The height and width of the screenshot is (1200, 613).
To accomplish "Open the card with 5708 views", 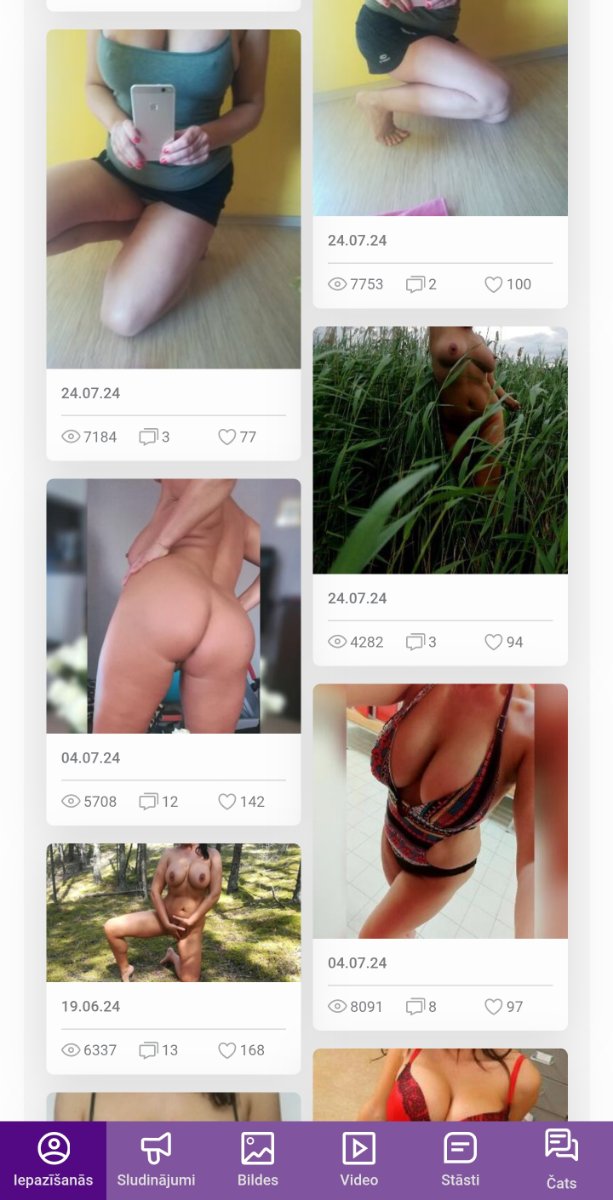I will (x=173, y=652).
